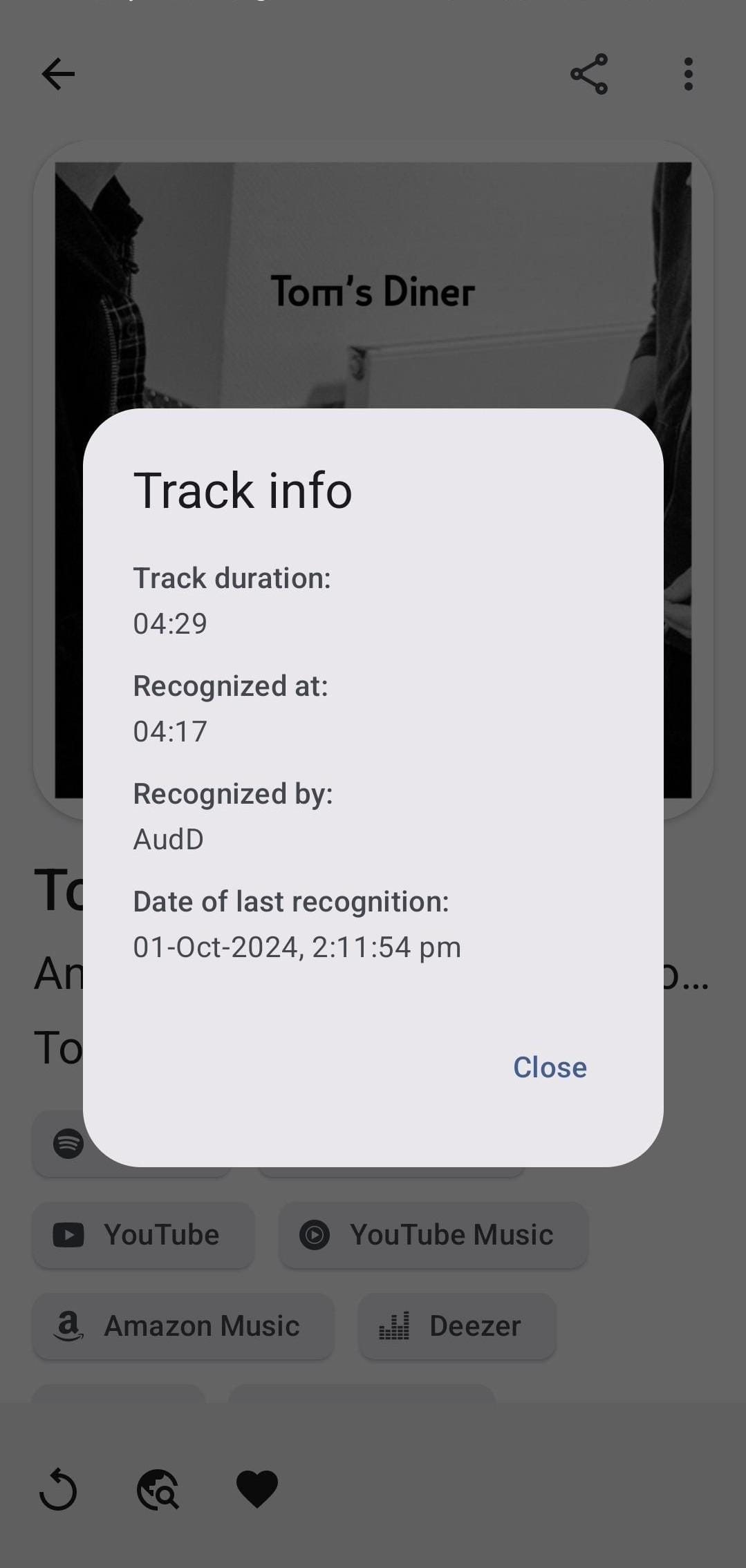Share this recognized track
Screen dimensions: 746x1568
coord(589,74)
